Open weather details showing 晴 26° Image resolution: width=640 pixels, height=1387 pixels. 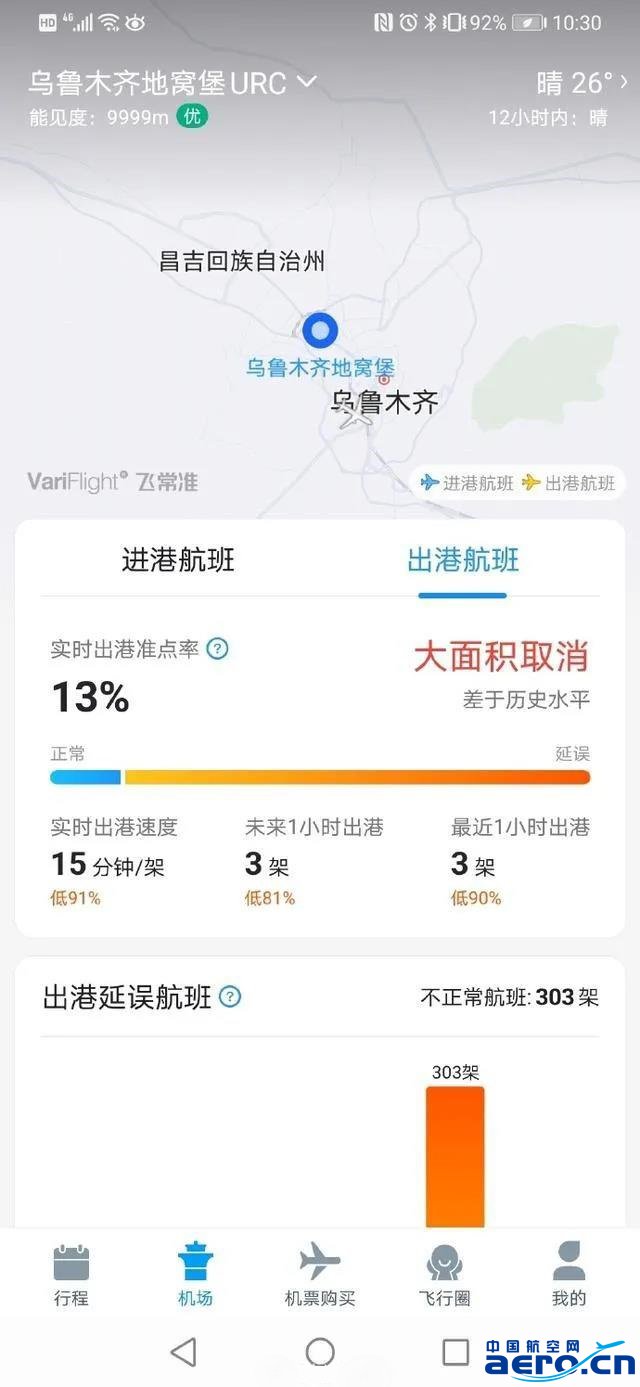point(582,82)
